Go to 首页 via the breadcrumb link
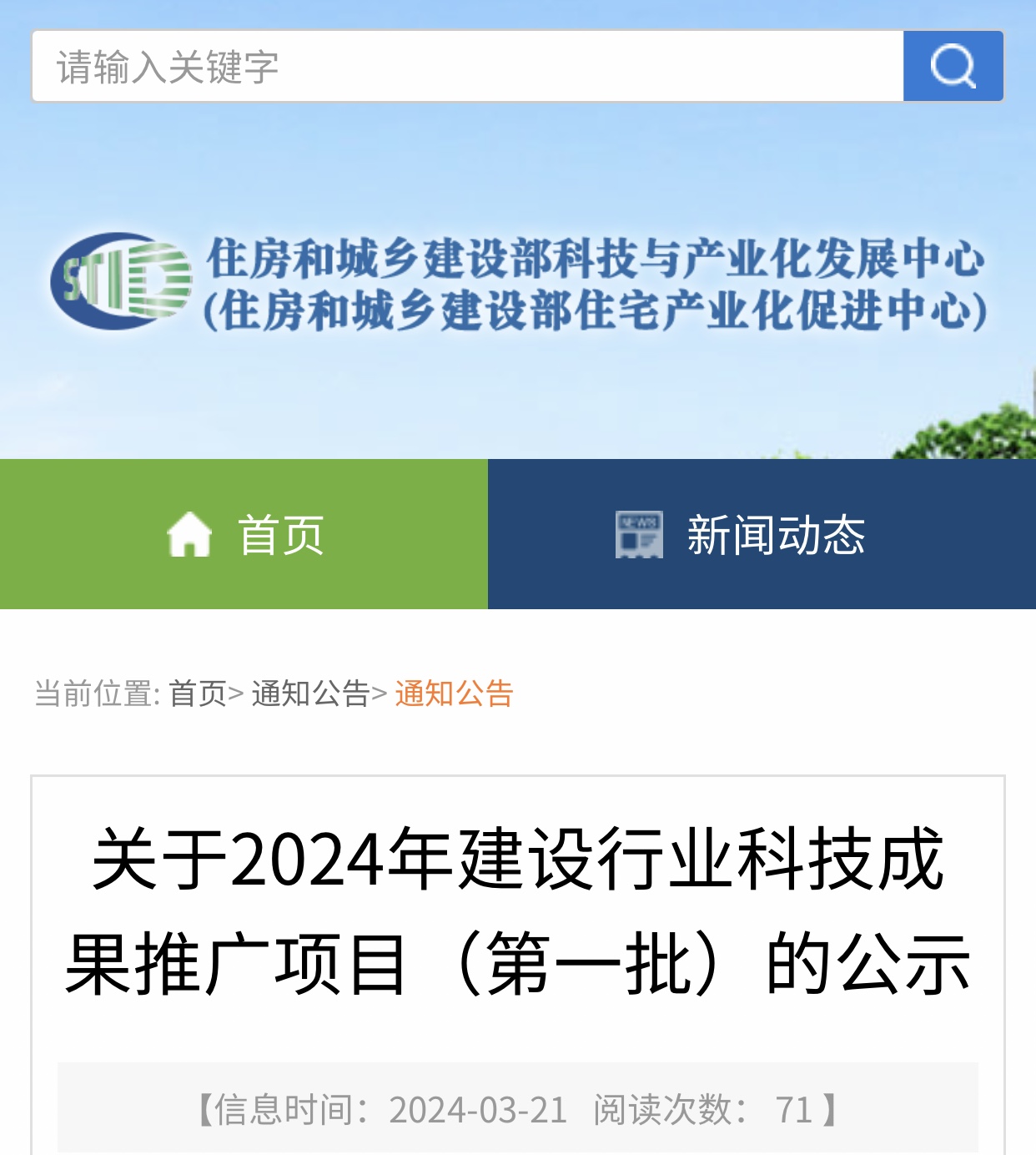 (198, 694)
